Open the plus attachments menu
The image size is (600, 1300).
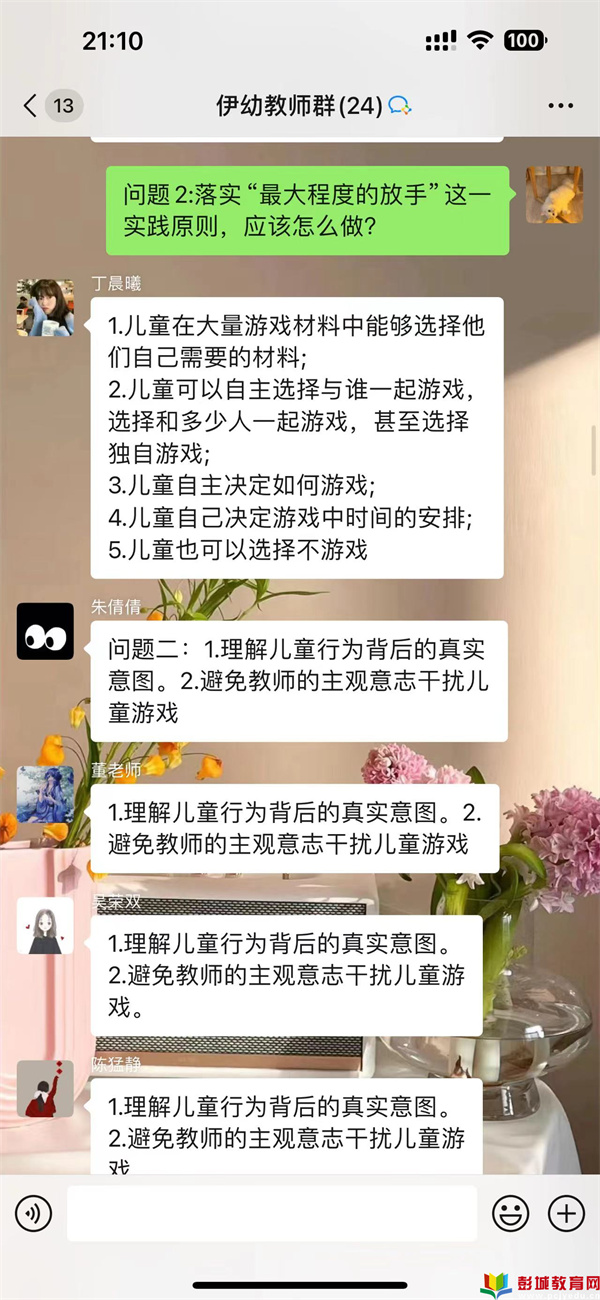[566, 1214]
